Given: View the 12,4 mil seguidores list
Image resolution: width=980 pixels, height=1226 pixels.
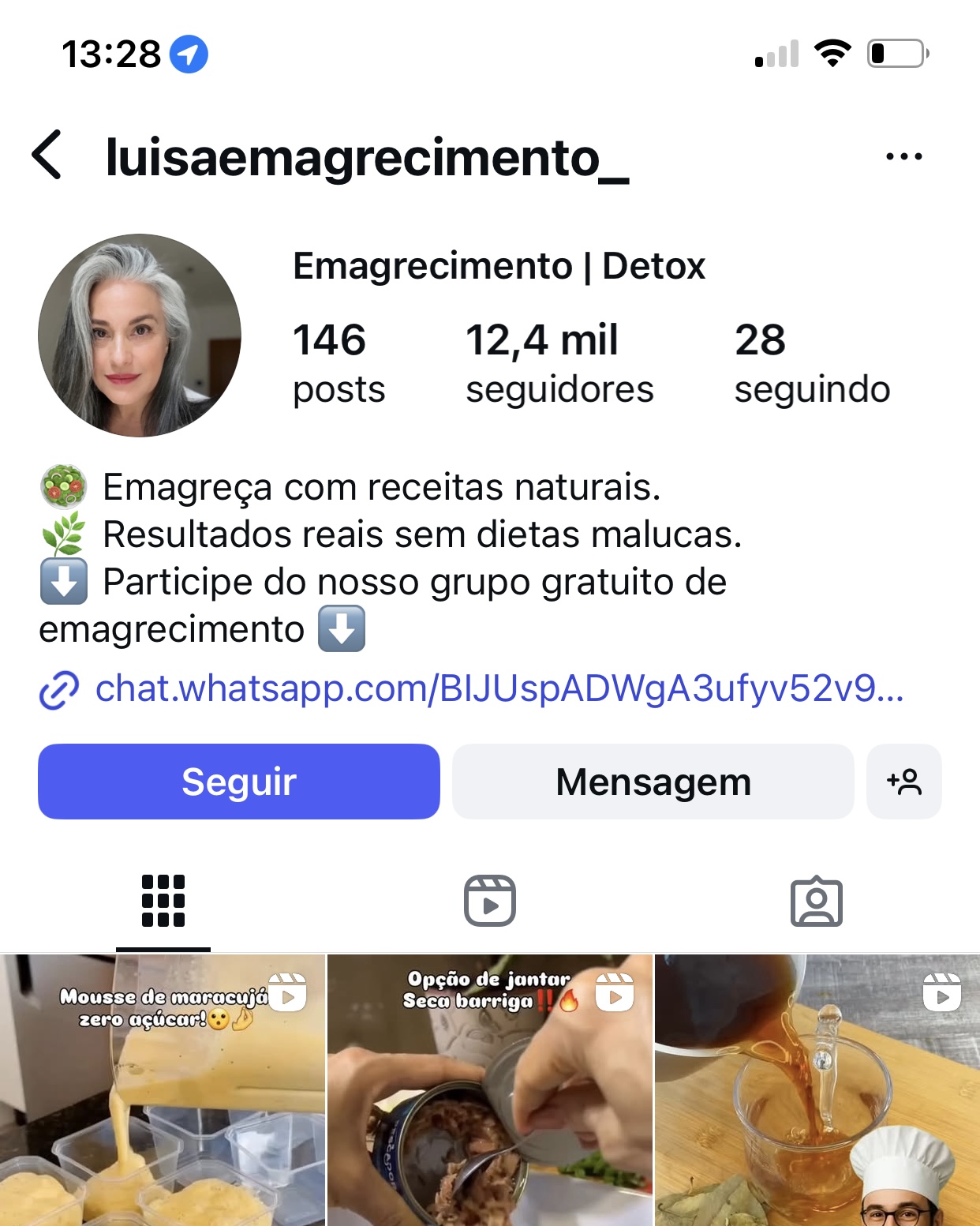Looking at the screenshot, I should pyautogui.click(x=559, y=362).
